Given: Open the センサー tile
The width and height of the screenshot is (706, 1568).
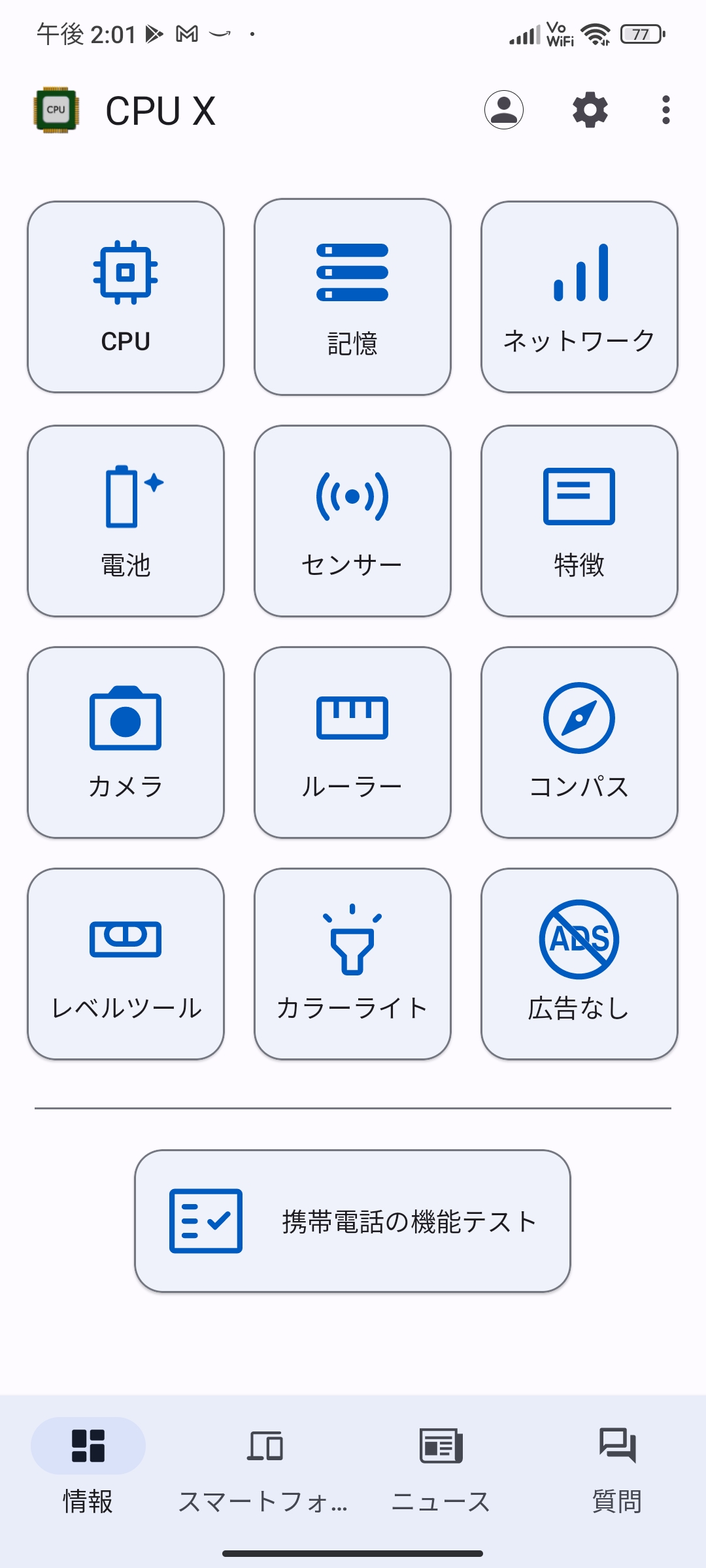Looking at the screenshot, I should tap(352, 521).
